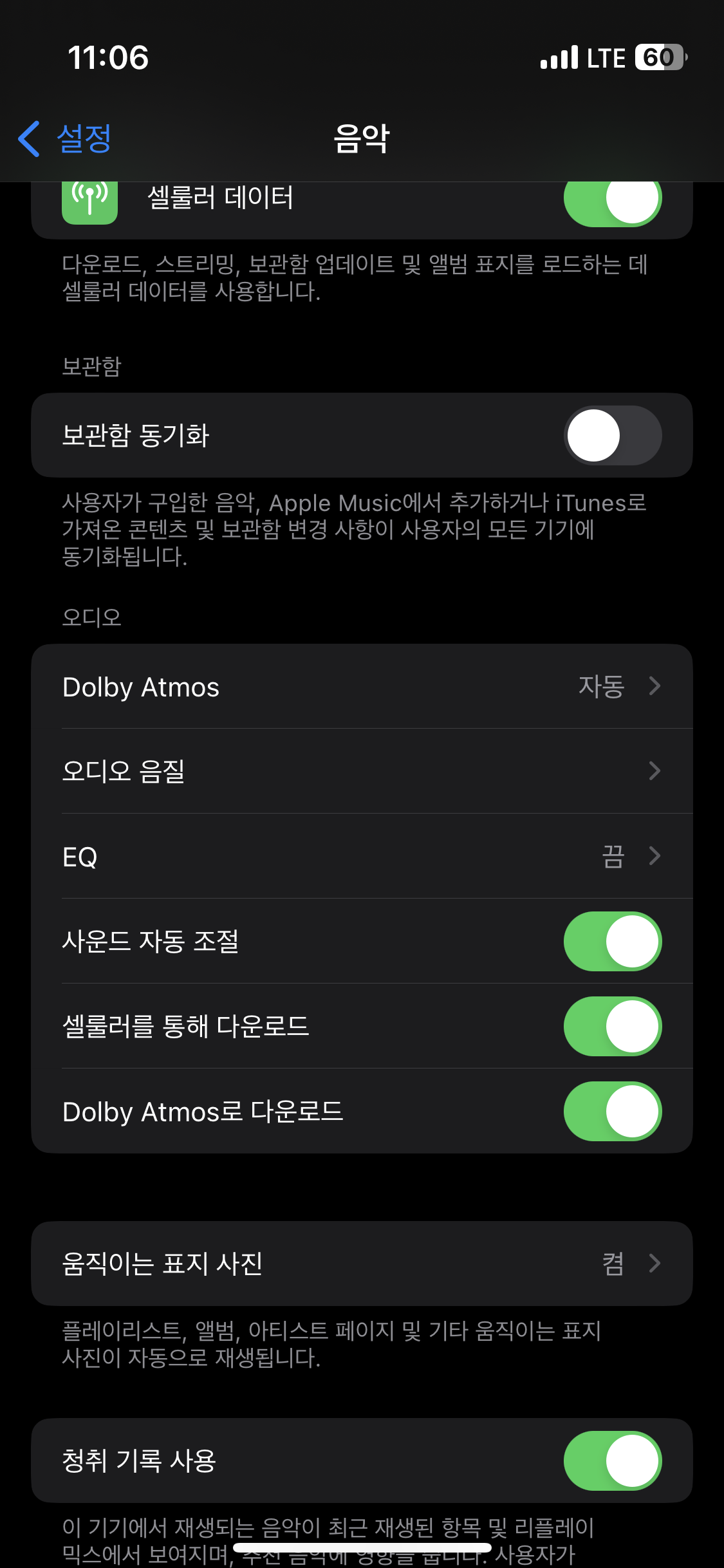Toggle Dolby Atmos로 다운로드 off
This screenshot has width=724, height=1568.
[612, 1111]
